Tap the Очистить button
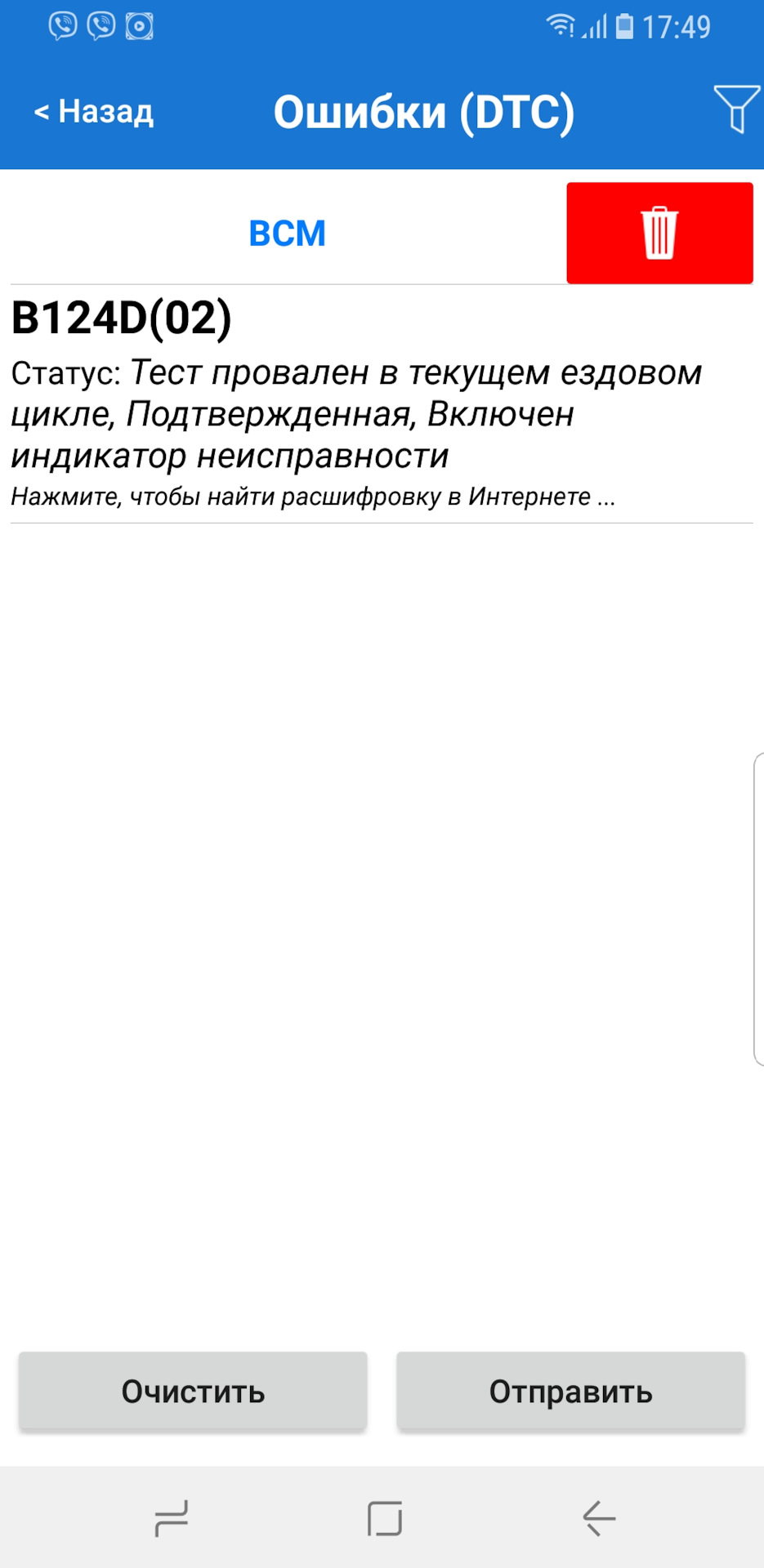This screenshot has height=1568, width=764. [193, 1391]
